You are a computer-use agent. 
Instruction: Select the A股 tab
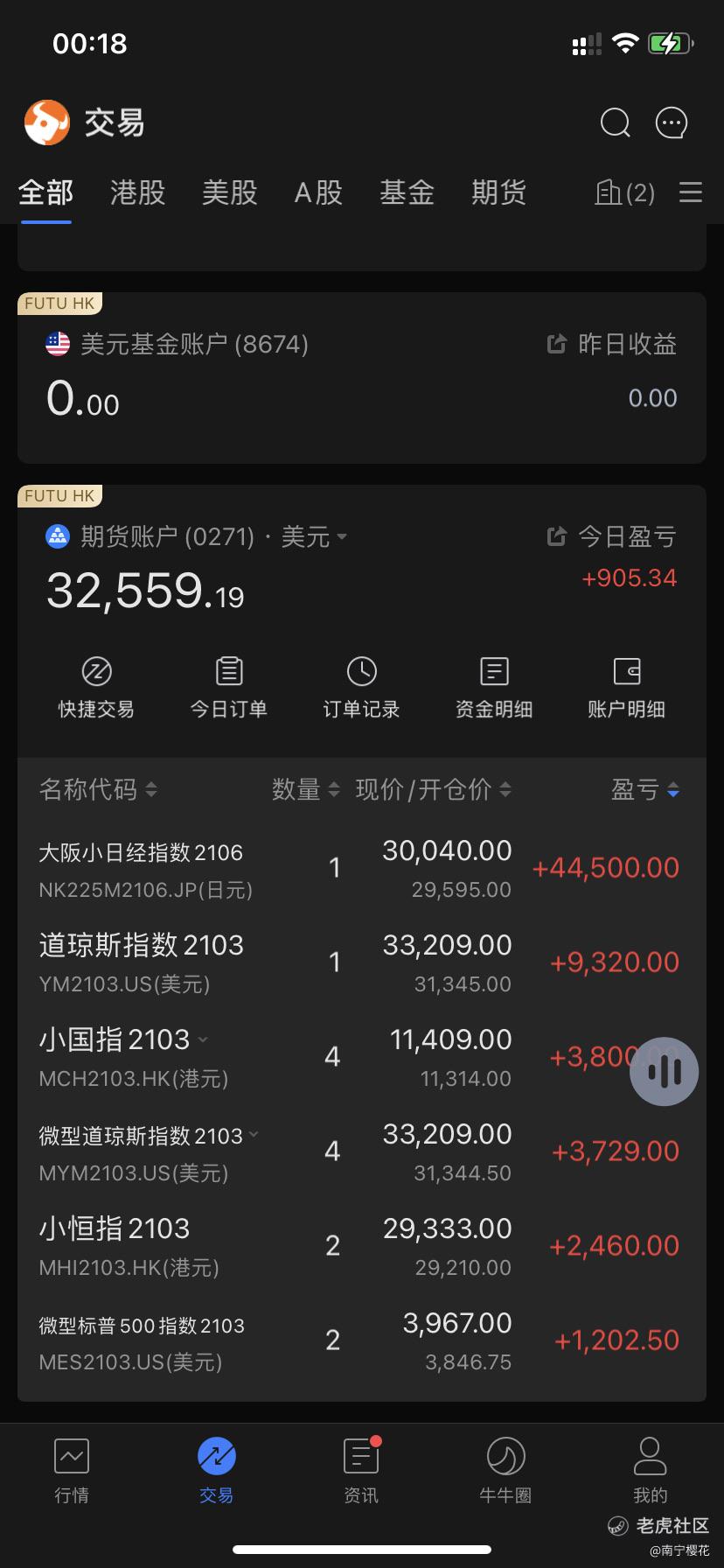[x=318, y=192]
